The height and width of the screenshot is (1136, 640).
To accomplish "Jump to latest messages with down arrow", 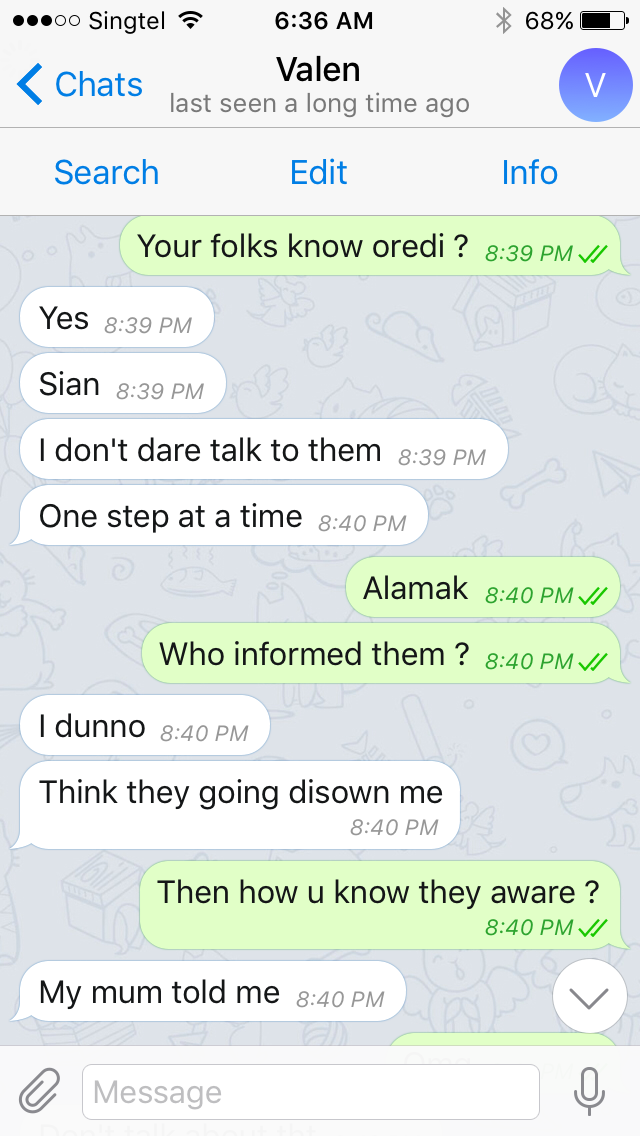I will click(589, 996).
